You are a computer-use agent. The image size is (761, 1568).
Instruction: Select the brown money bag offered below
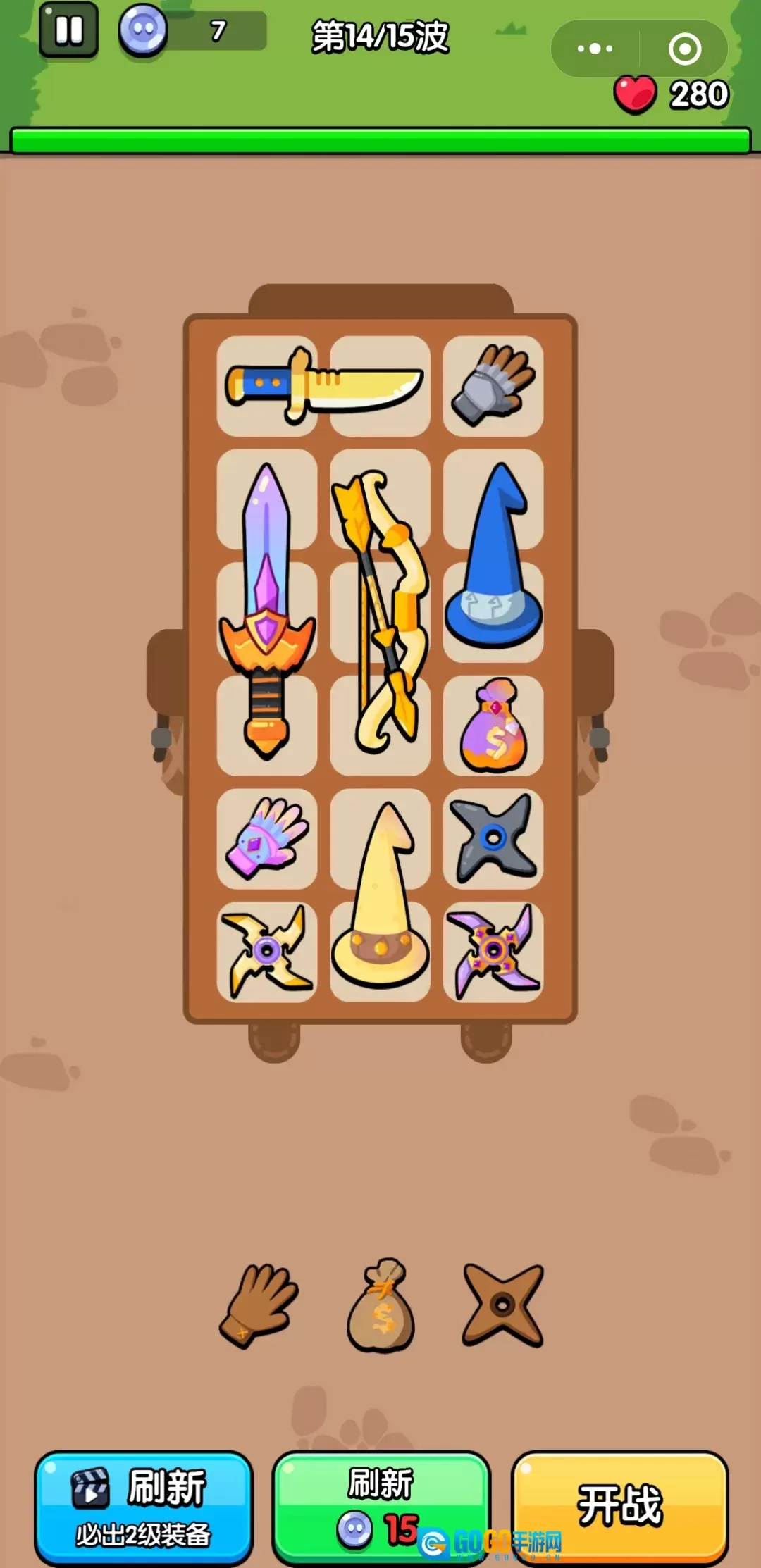[x=380, y=1306]
